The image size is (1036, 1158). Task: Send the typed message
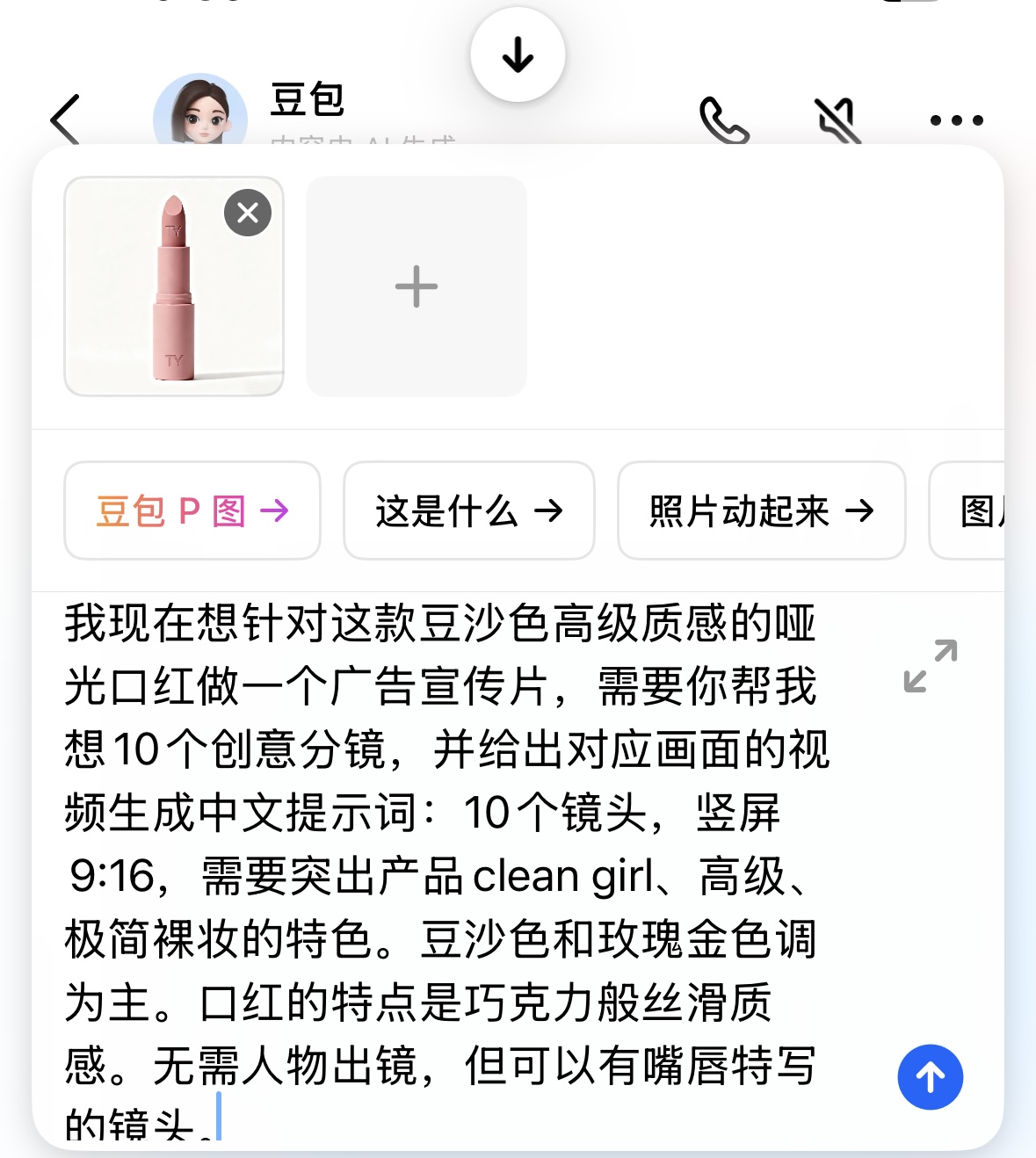[930, 1077]
